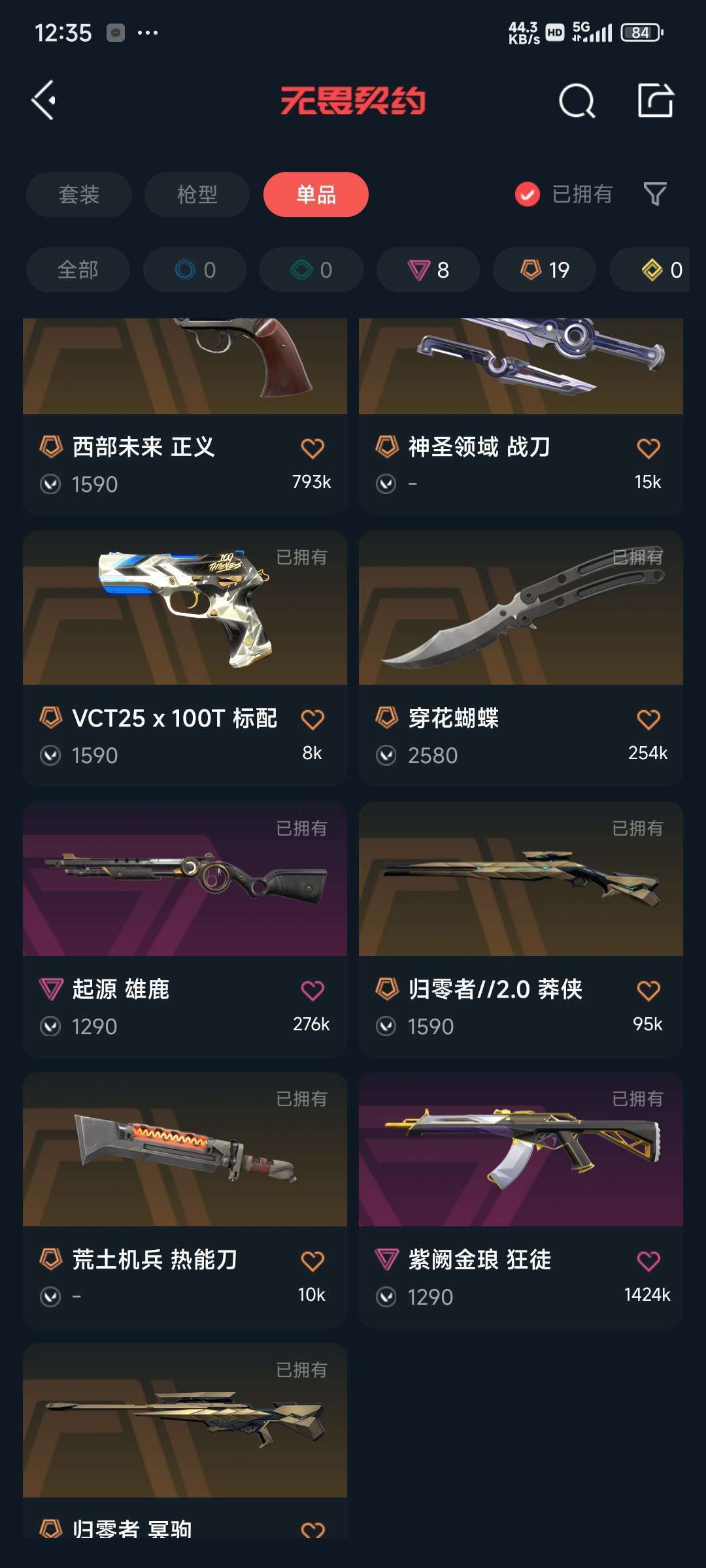The image size is (706, 1568).
Task: Select the blue currency tier showing 0
Action: coord(195,269)
